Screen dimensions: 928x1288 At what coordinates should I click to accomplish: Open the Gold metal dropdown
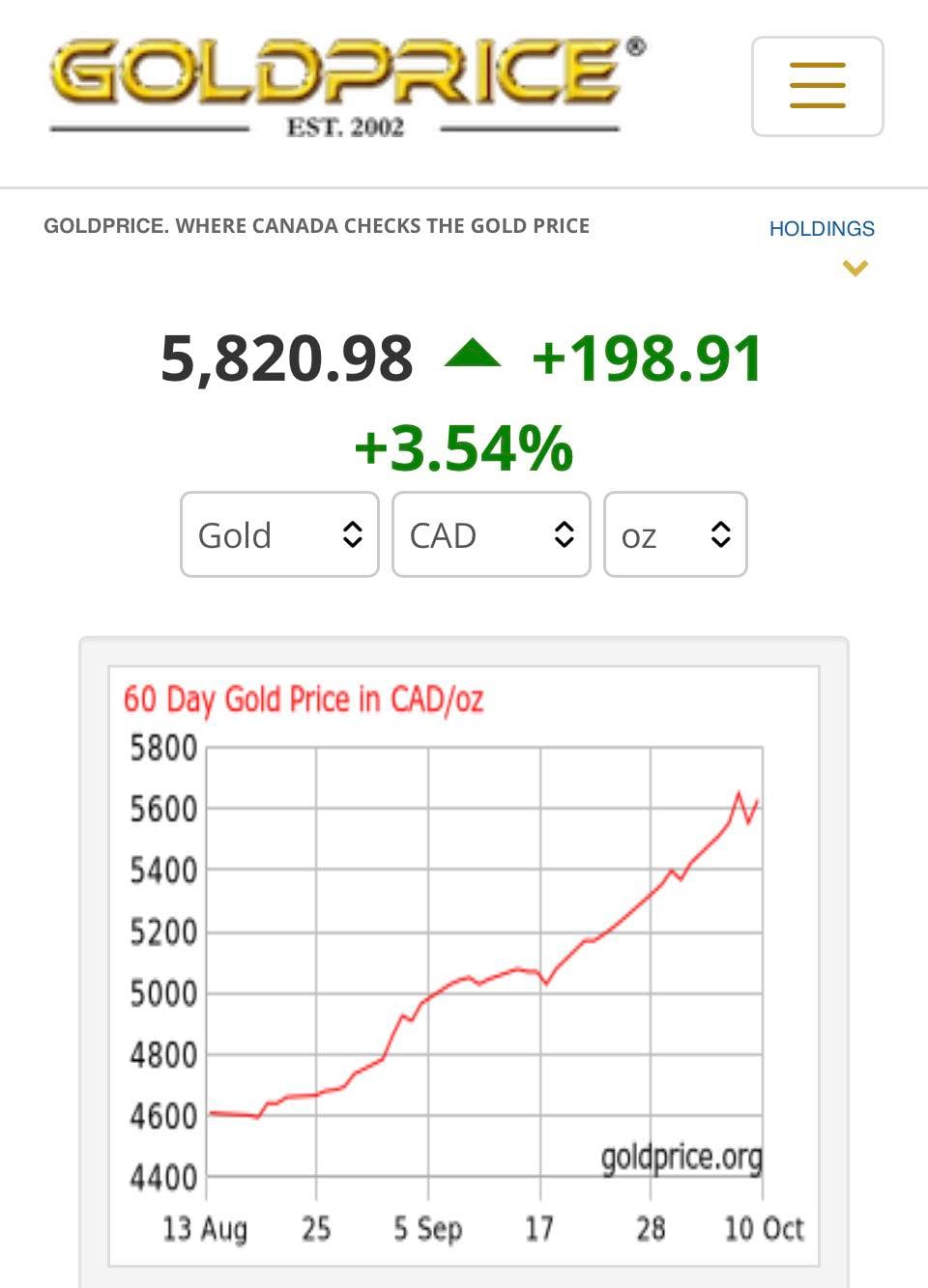(279, 534)
